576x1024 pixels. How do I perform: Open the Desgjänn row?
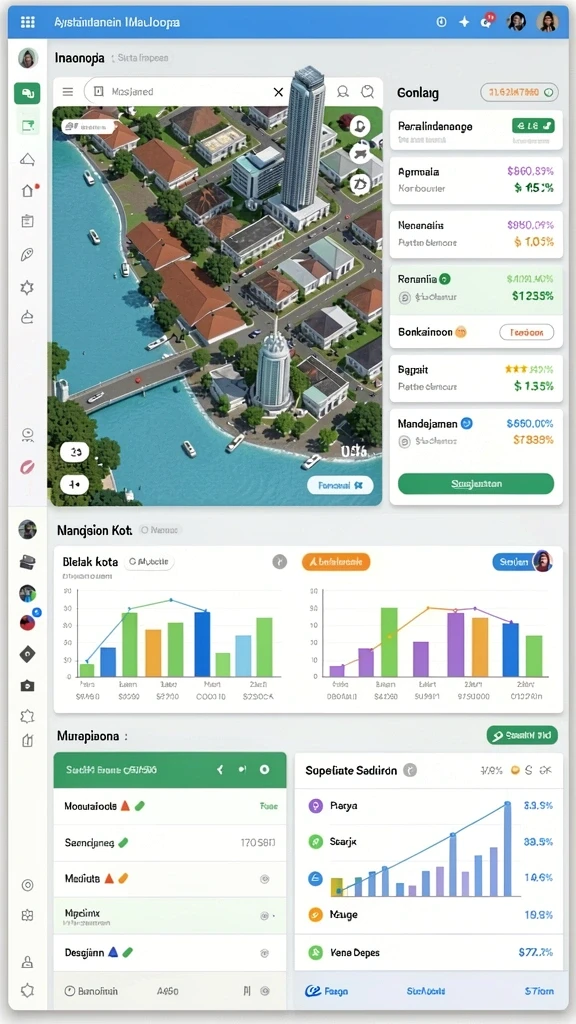(x=170, y=952)
